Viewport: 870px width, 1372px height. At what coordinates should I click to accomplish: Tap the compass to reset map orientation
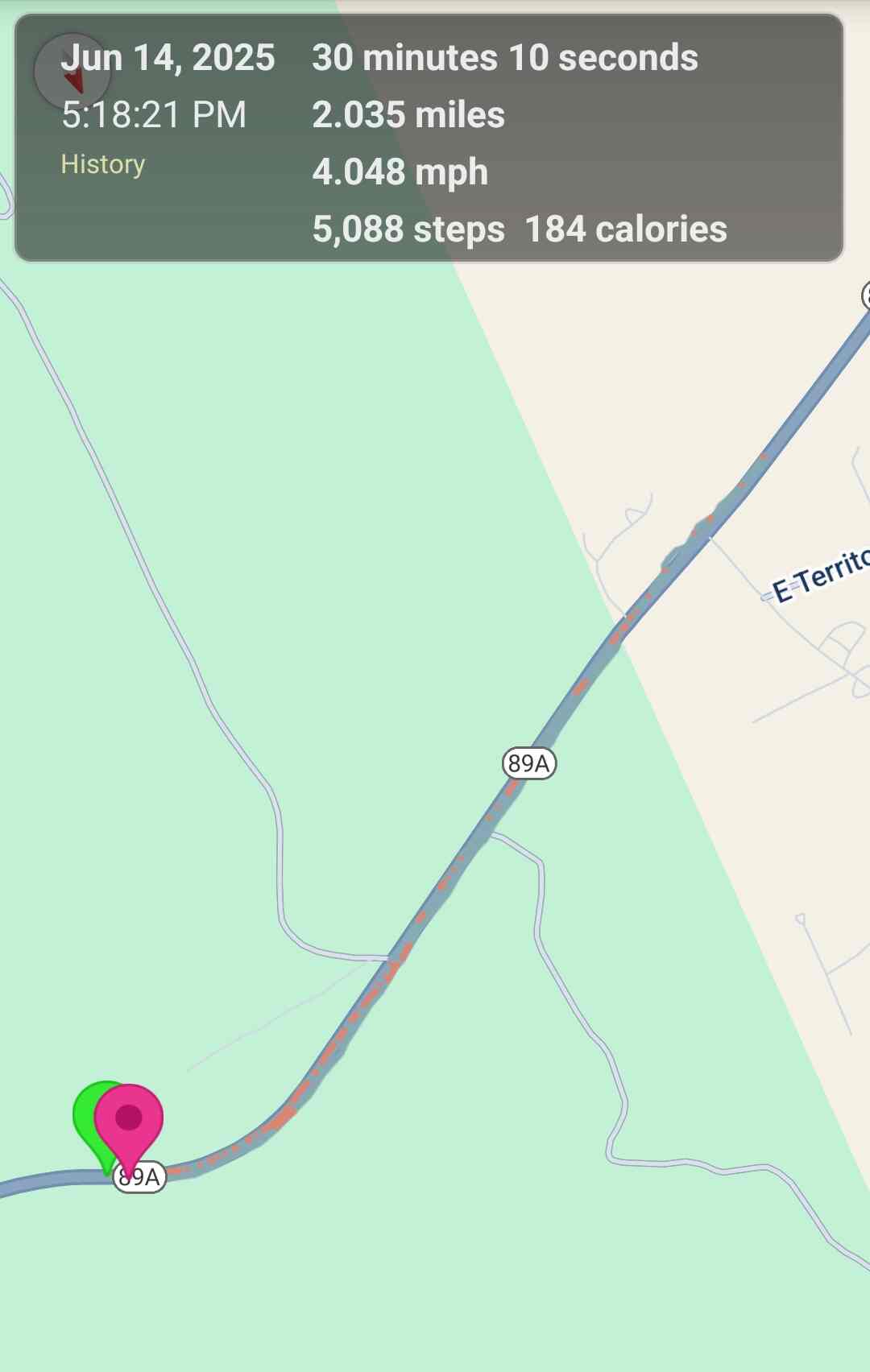point(72,72)
